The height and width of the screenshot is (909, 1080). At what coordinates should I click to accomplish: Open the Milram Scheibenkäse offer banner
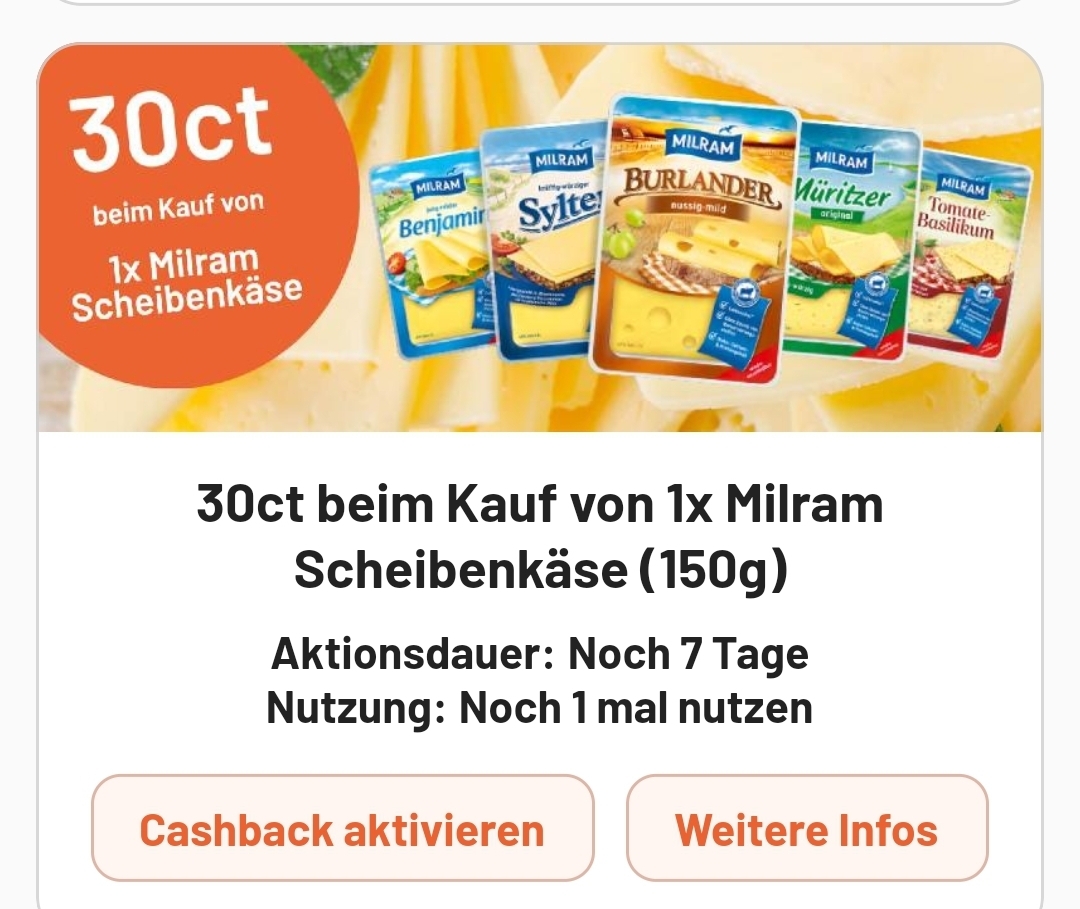point(540,240)
